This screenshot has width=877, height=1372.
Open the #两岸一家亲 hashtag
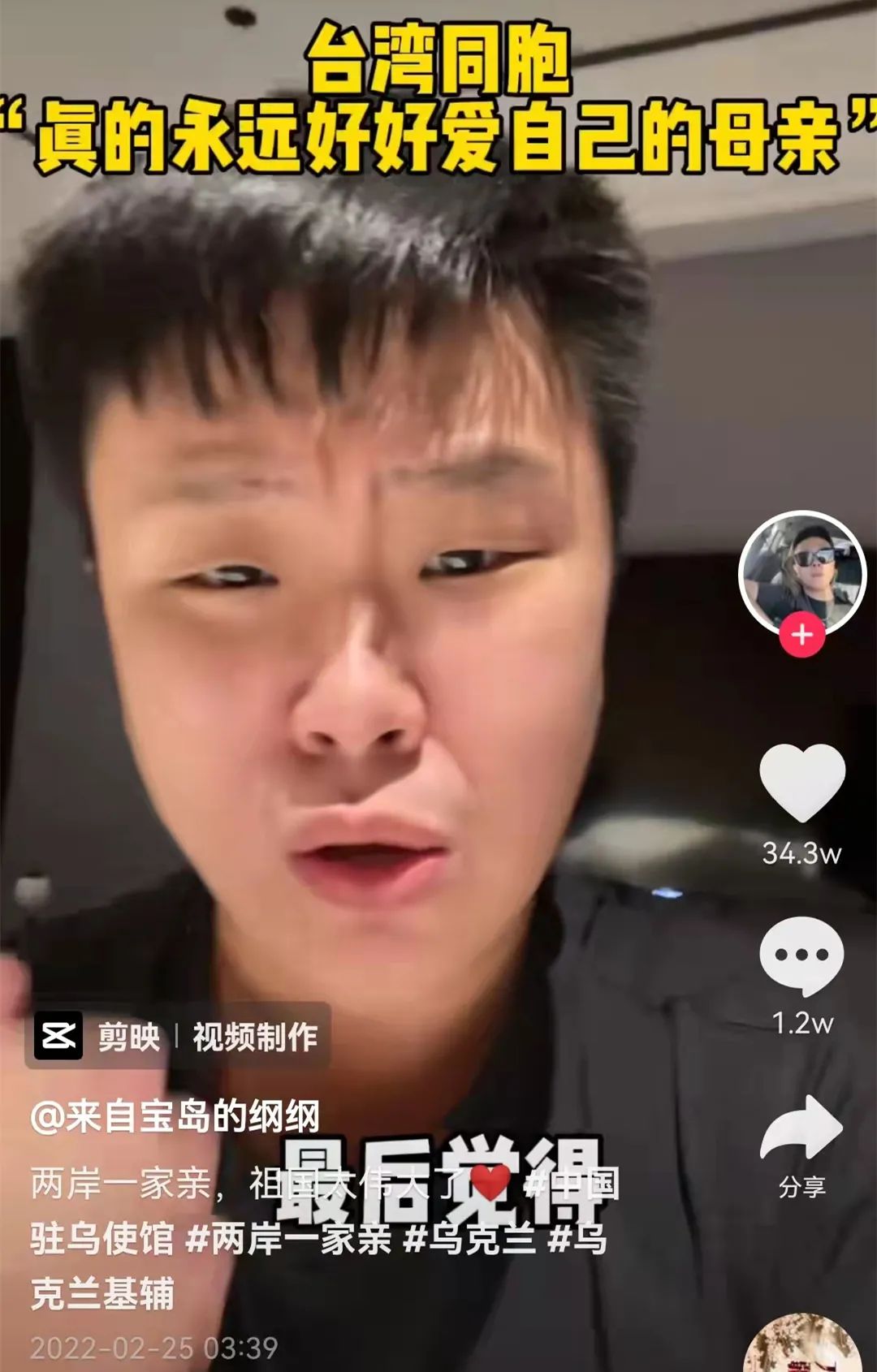(x=288, y=1239)
